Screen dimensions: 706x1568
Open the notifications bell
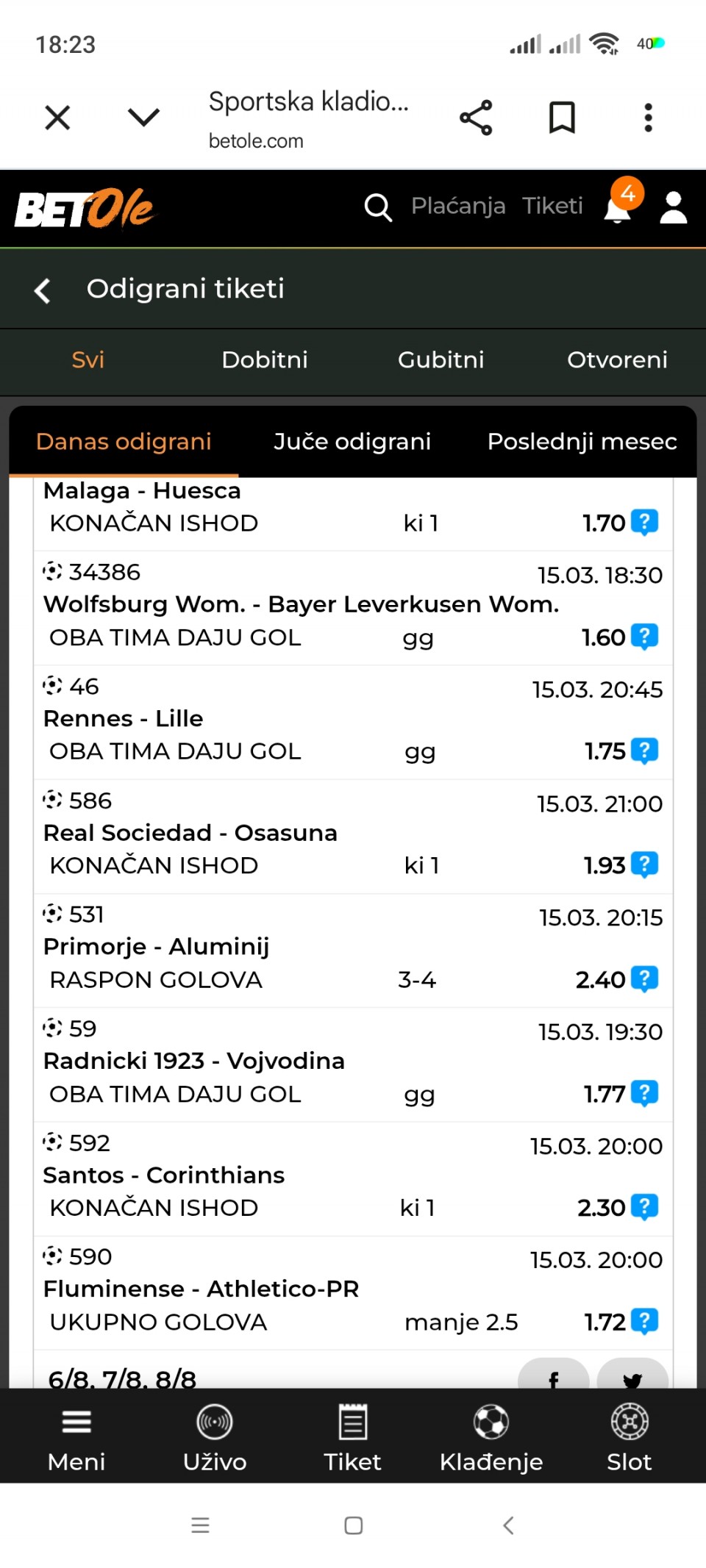click(618, 207)
